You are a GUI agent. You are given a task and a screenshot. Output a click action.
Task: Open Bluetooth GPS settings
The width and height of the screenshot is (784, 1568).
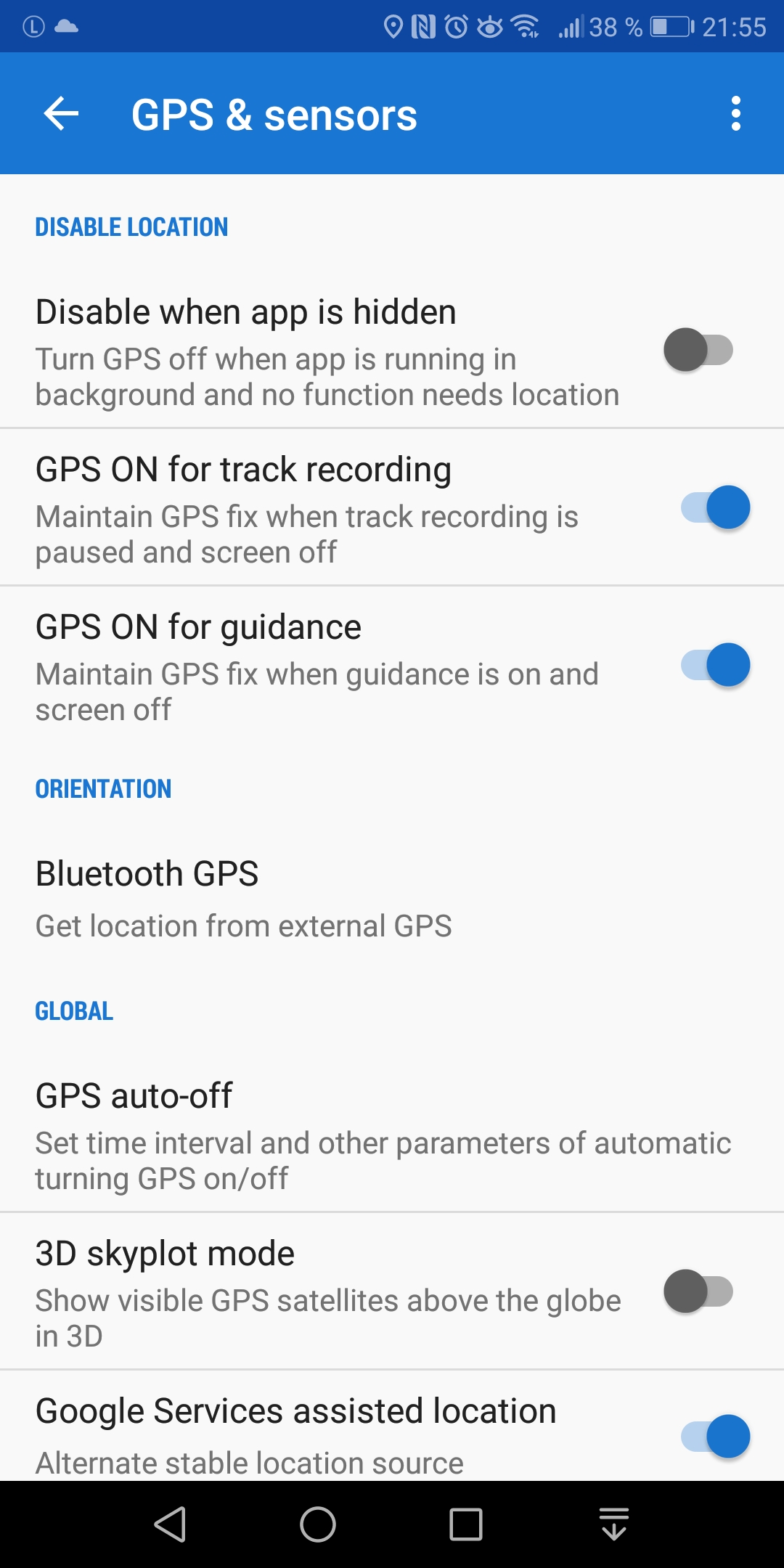[x=244, y=899]
